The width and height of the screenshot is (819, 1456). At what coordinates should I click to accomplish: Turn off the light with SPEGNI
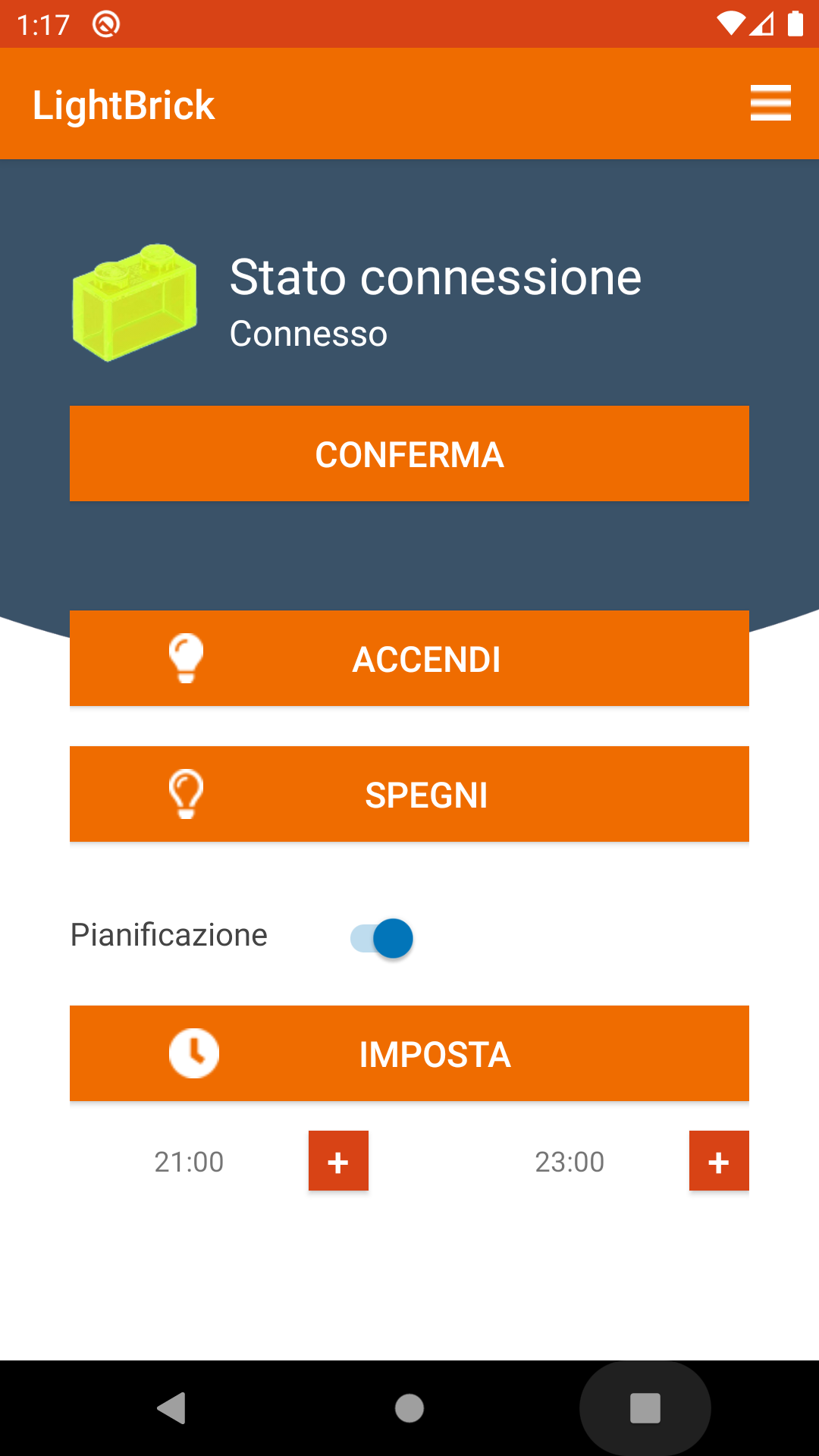(409, 794)
